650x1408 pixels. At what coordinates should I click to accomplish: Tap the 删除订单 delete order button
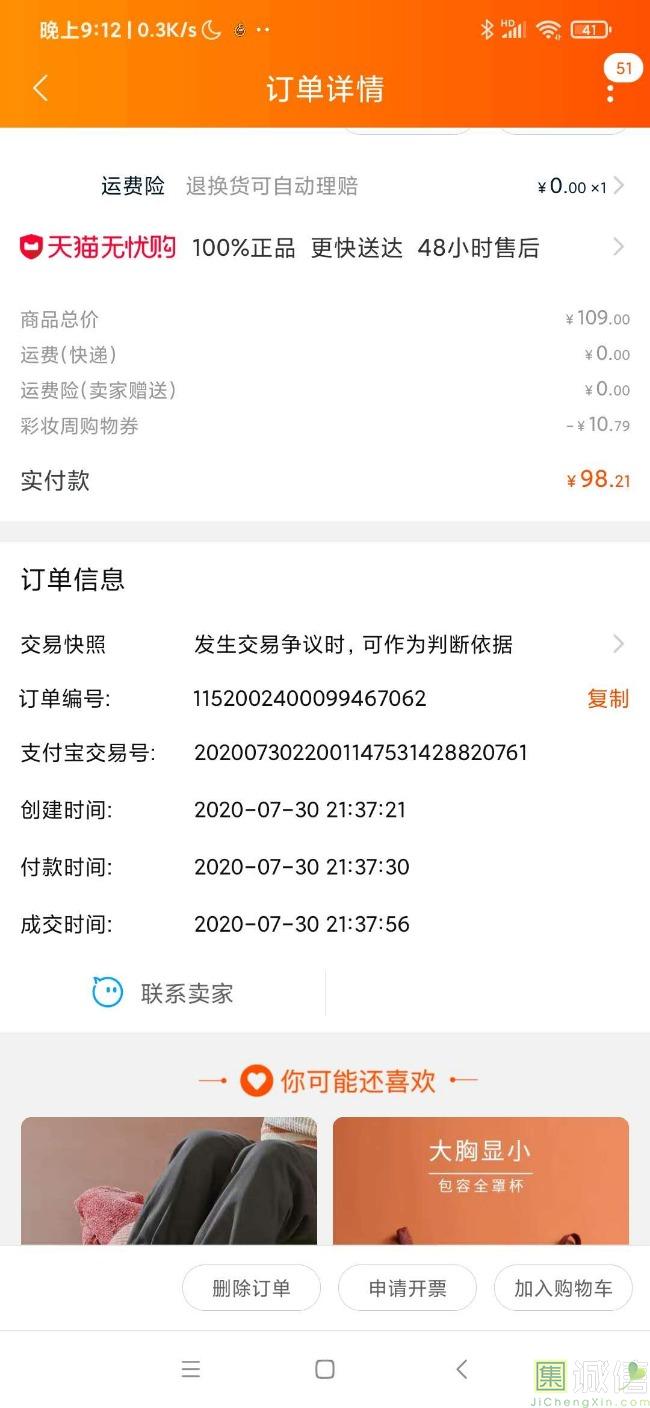click(251, 1288)
